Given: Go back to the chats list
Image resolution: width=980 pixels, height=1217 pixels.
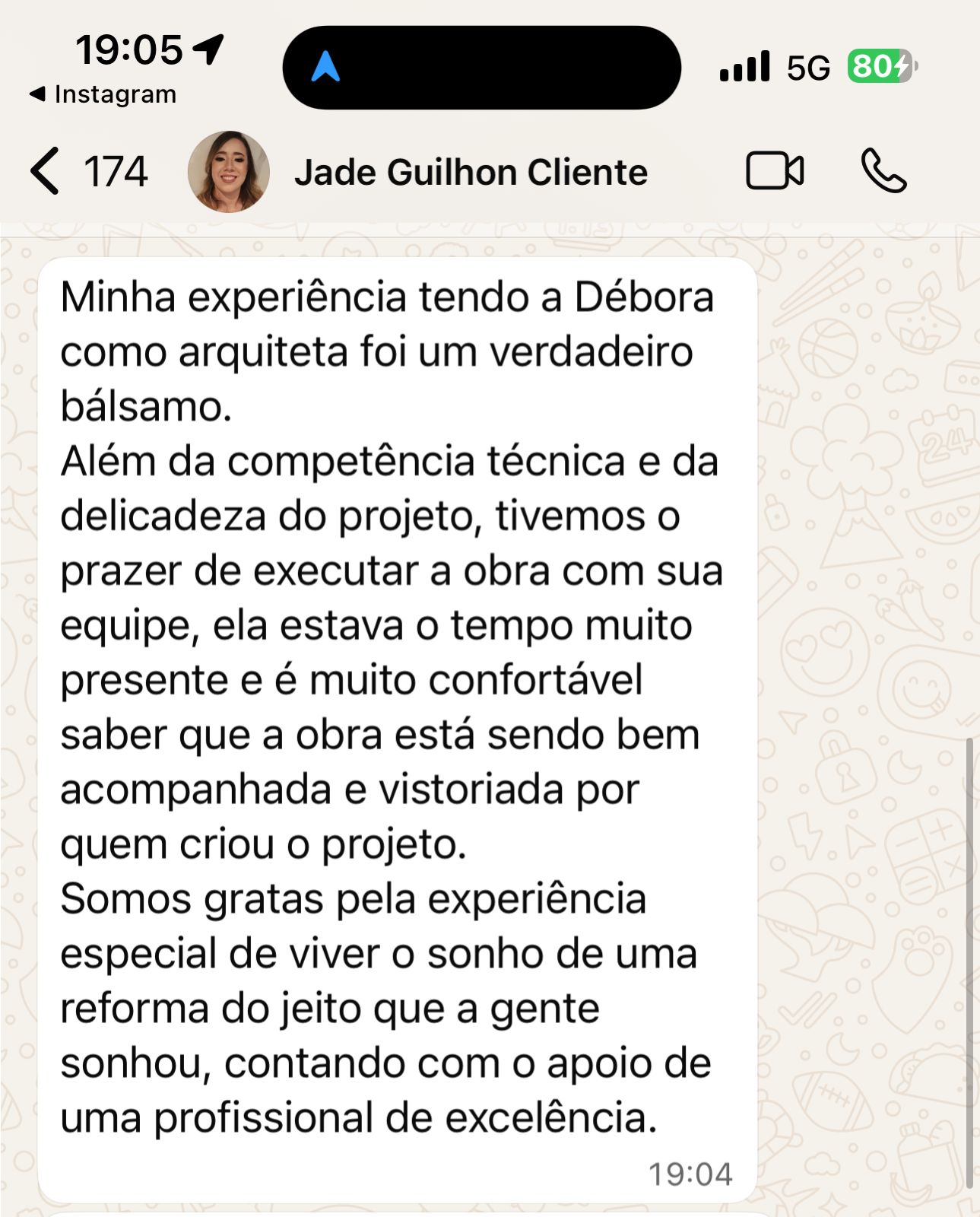Looking at the screenshot, I should click(x=46, y=171).
